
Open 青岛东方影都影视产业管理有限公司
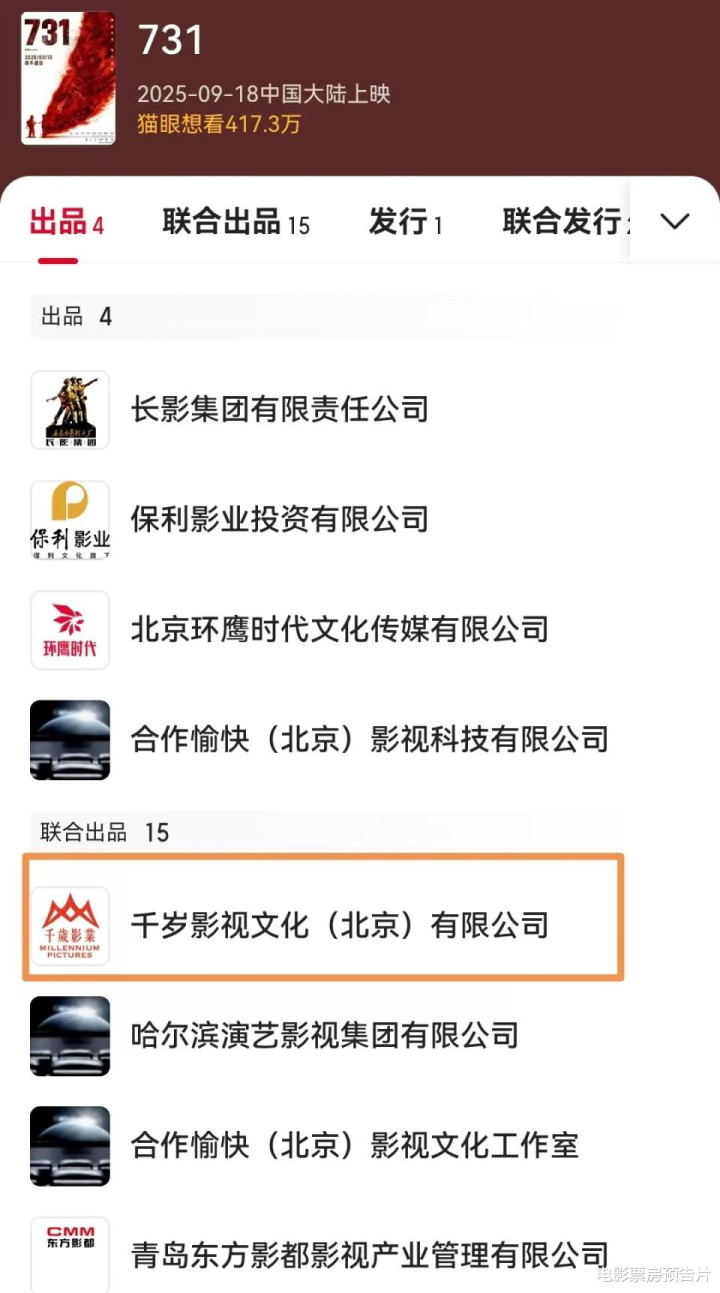coord(360,1254)
